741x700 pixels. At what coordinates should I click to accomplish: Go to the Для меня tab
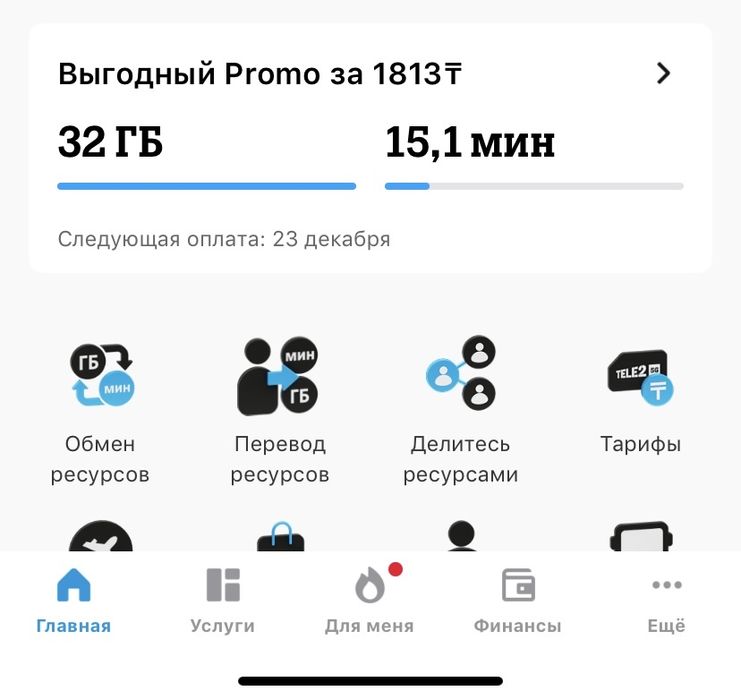pos(369,600)
